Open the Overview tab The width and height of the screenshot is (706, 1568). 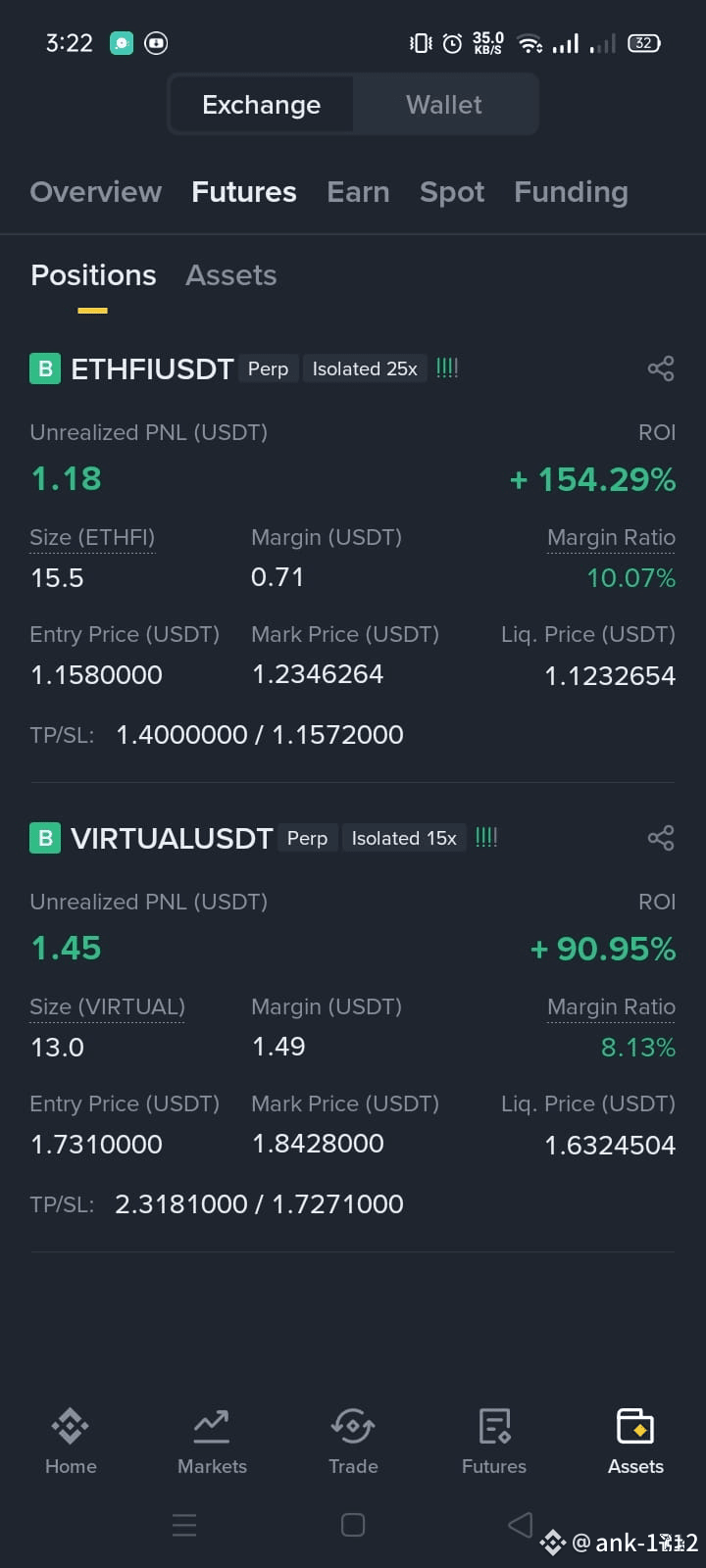pyautogui.click(x=96, y=192)
